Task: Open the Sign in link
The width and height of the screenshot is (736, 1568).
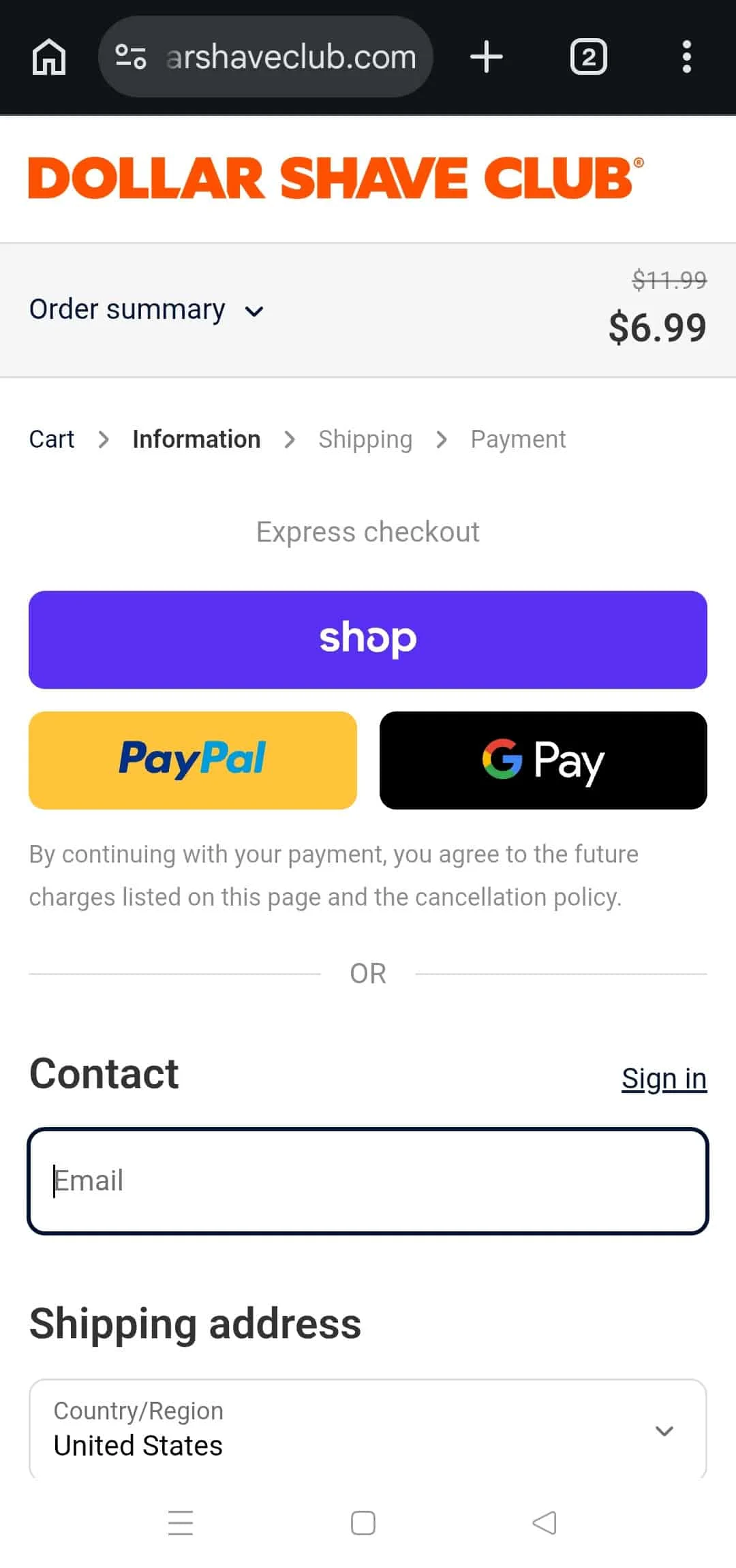Action: 664,1077
